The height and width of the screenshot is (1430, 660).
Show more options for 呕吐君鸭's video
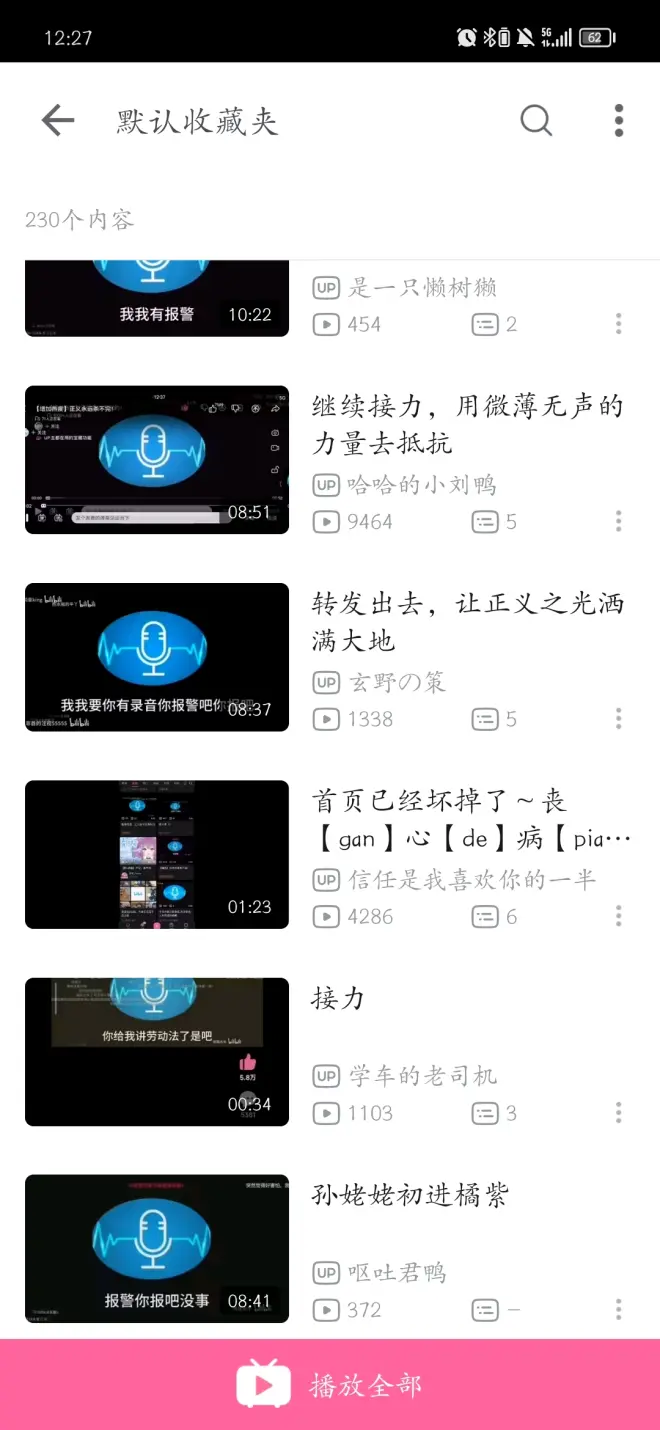(x=619, y=1310)
